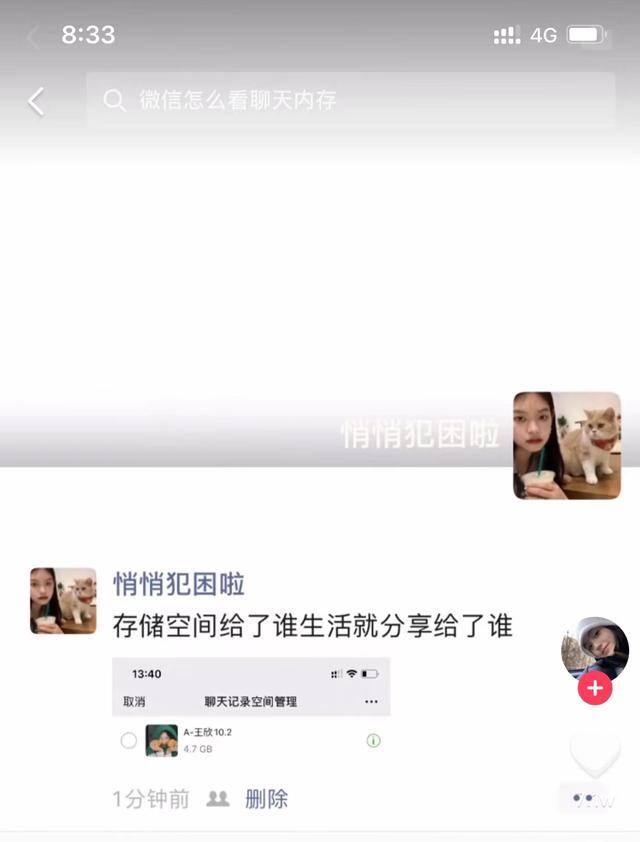Follow the creator with the red plus
This screenshot has width=640, height=842.
595,689
